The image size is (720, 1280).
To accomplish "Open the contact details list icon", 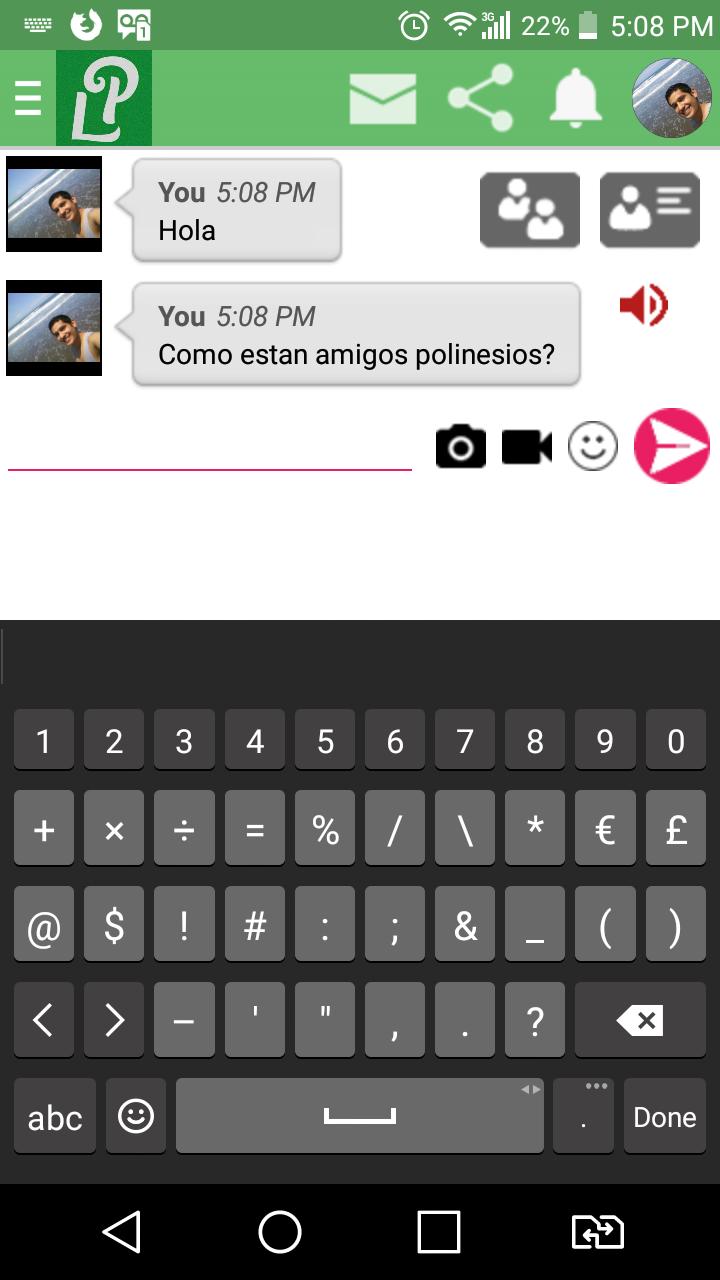I will 649,210.
